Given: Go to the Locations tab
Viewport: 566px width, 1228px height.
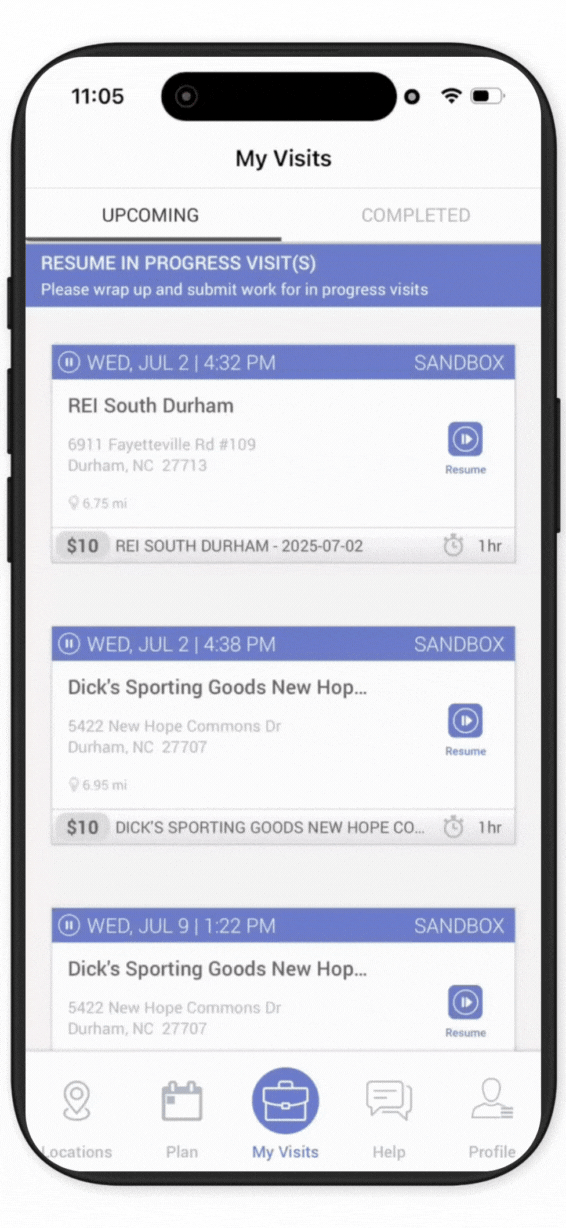Looking at the screenshot, I should 76,1118.
